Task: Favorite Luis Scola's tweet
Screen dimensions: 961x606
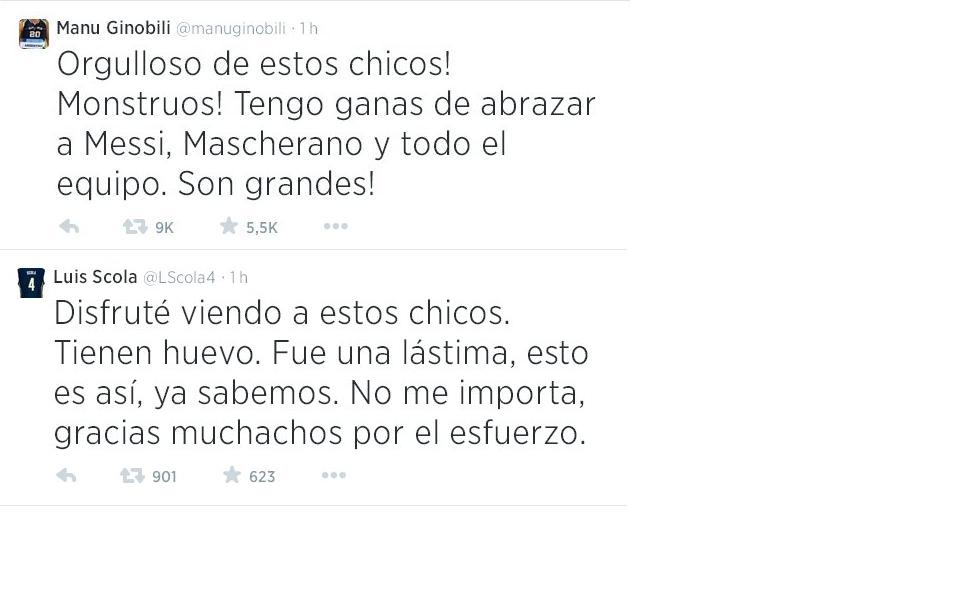Action: [232, 476]
